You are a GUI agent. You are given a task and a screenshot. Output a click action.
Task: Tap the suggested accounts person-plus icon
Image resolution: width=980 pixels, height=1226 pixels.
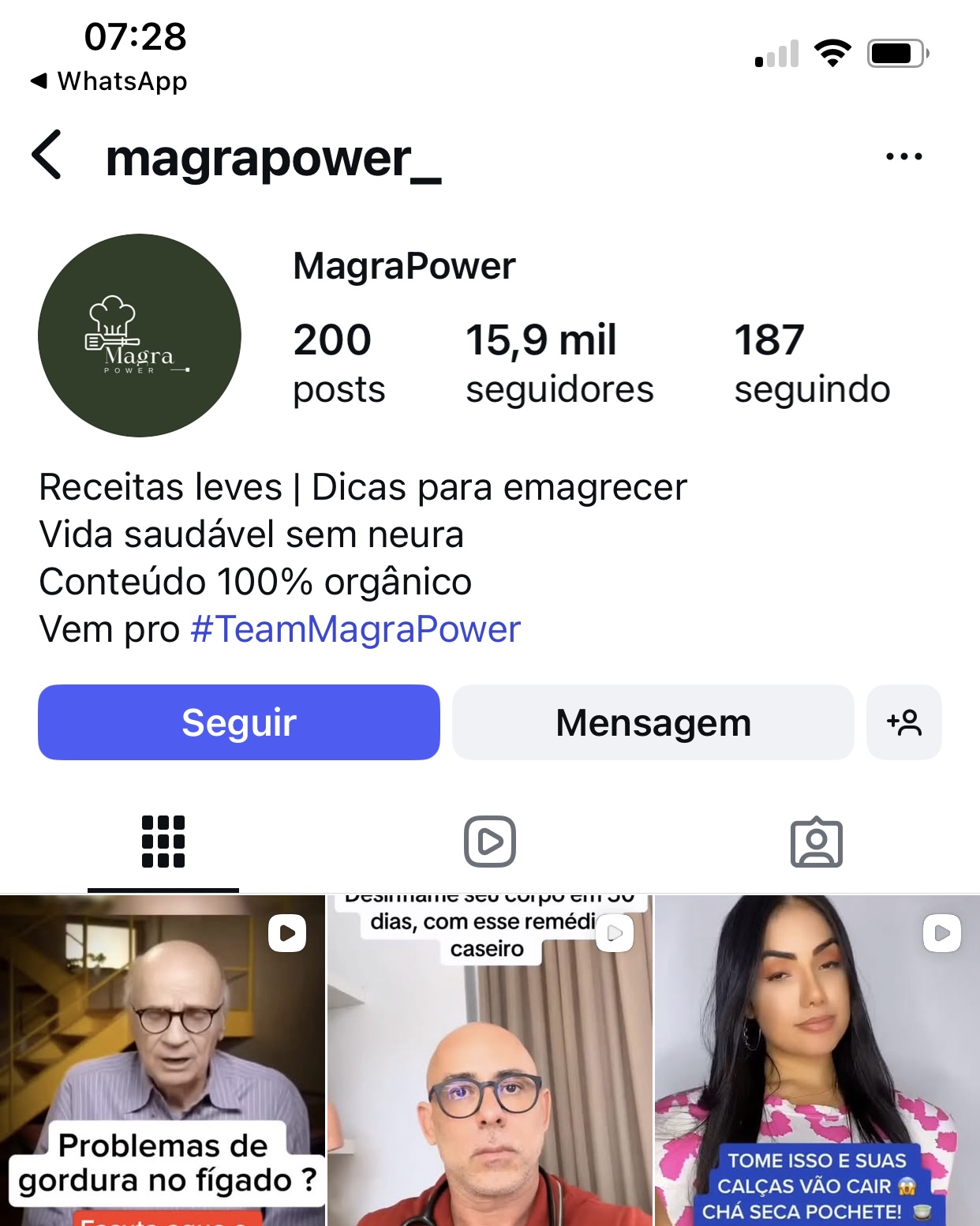904,722
